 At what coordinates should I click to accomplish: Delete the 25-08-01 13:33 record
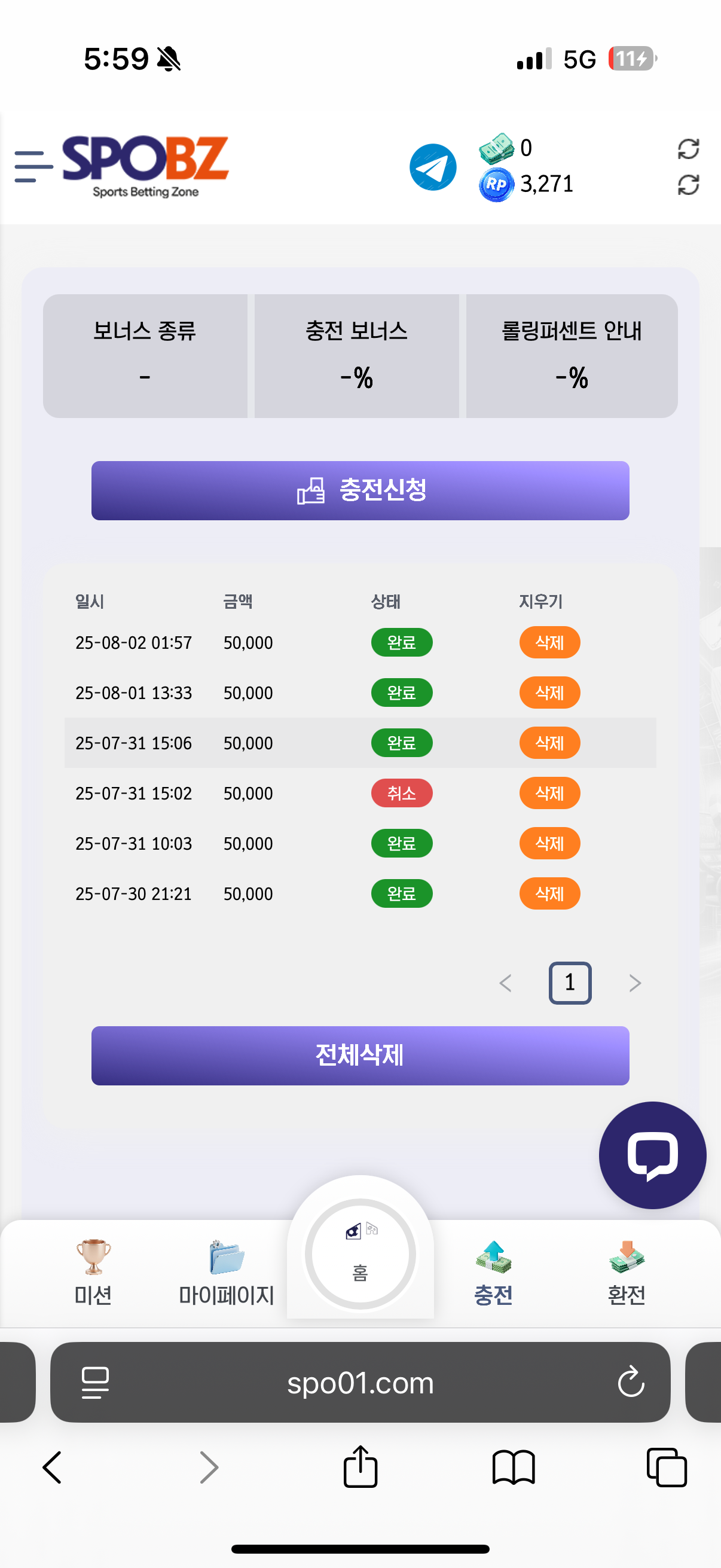coord(549,693)
